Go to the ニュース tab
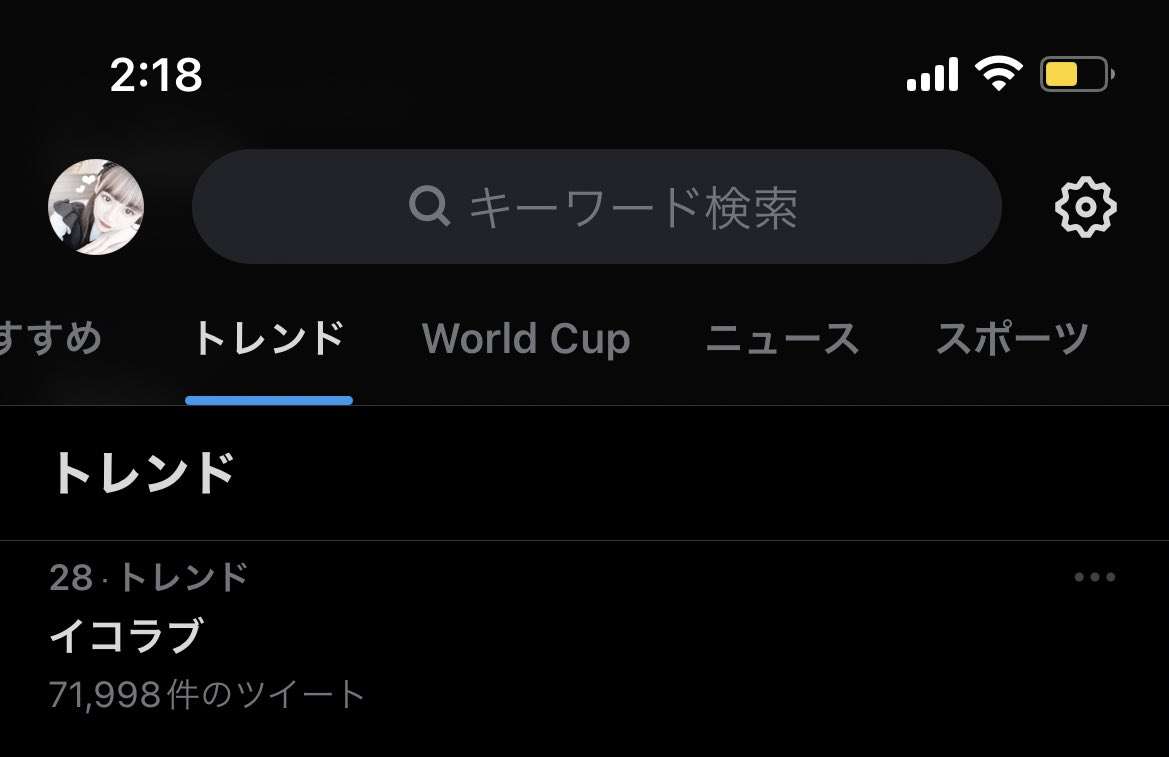The height and width of the screenshot is (757, 1169). [x=782, y=340]
